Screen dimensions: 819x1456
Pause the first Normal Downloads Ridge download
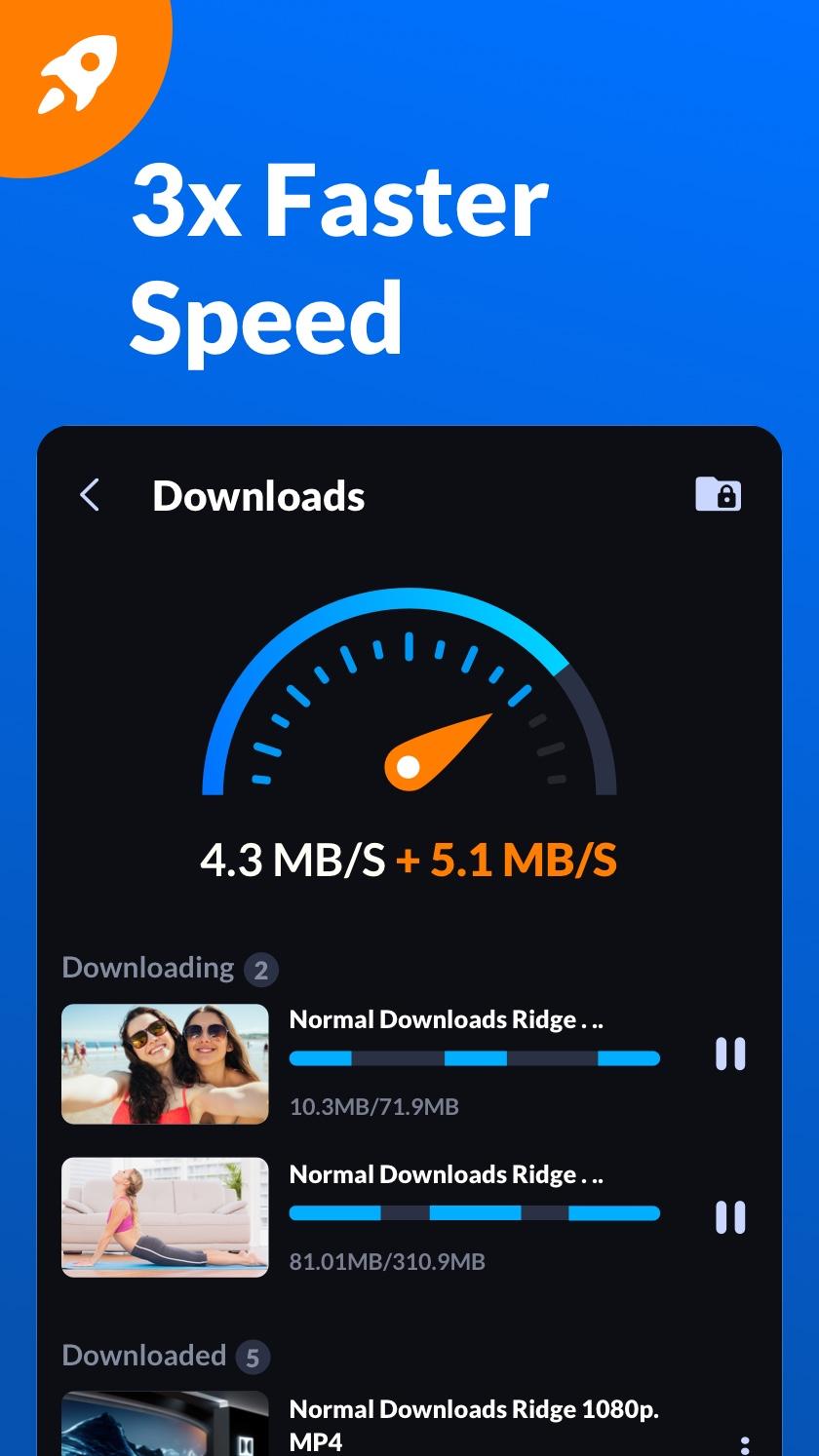[730, 1055]
